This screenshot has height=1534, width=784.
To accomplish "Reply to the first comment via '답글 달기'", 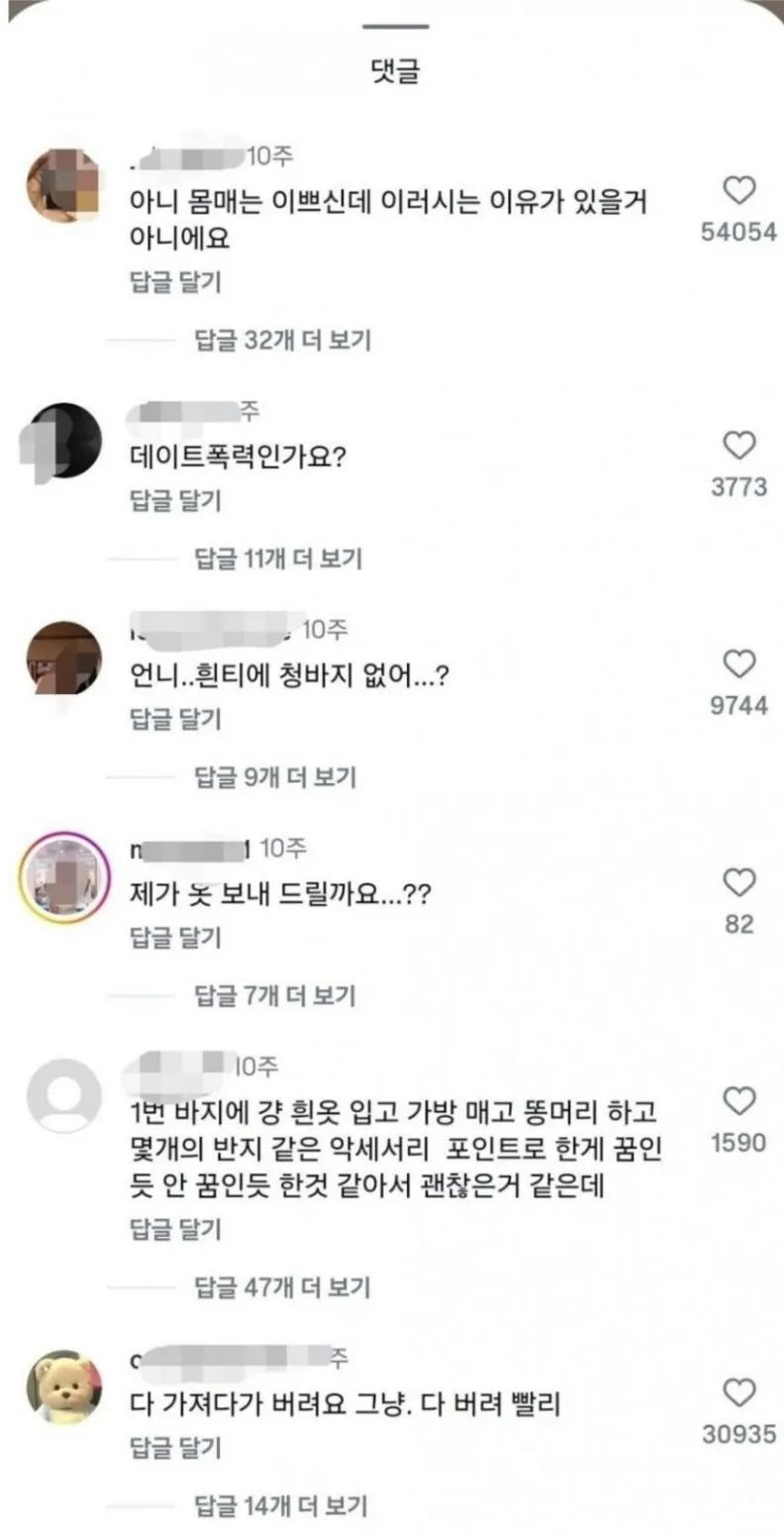I will click(x=164, y=283).
